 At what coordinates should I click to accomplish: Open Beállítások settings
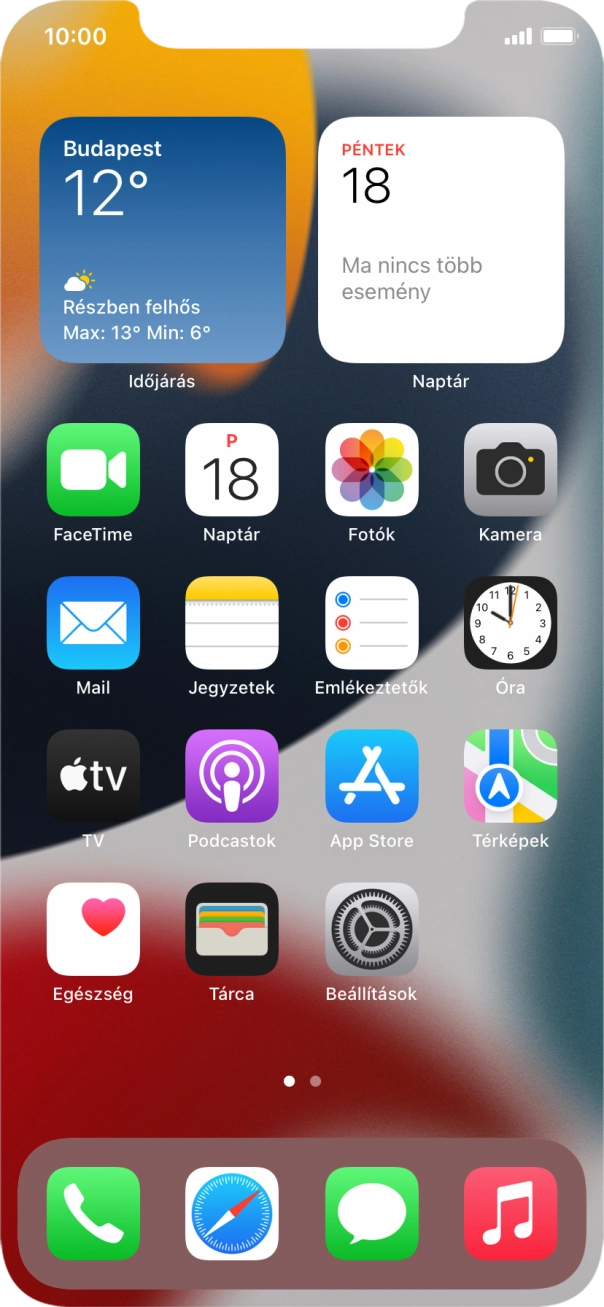(372, 929)
